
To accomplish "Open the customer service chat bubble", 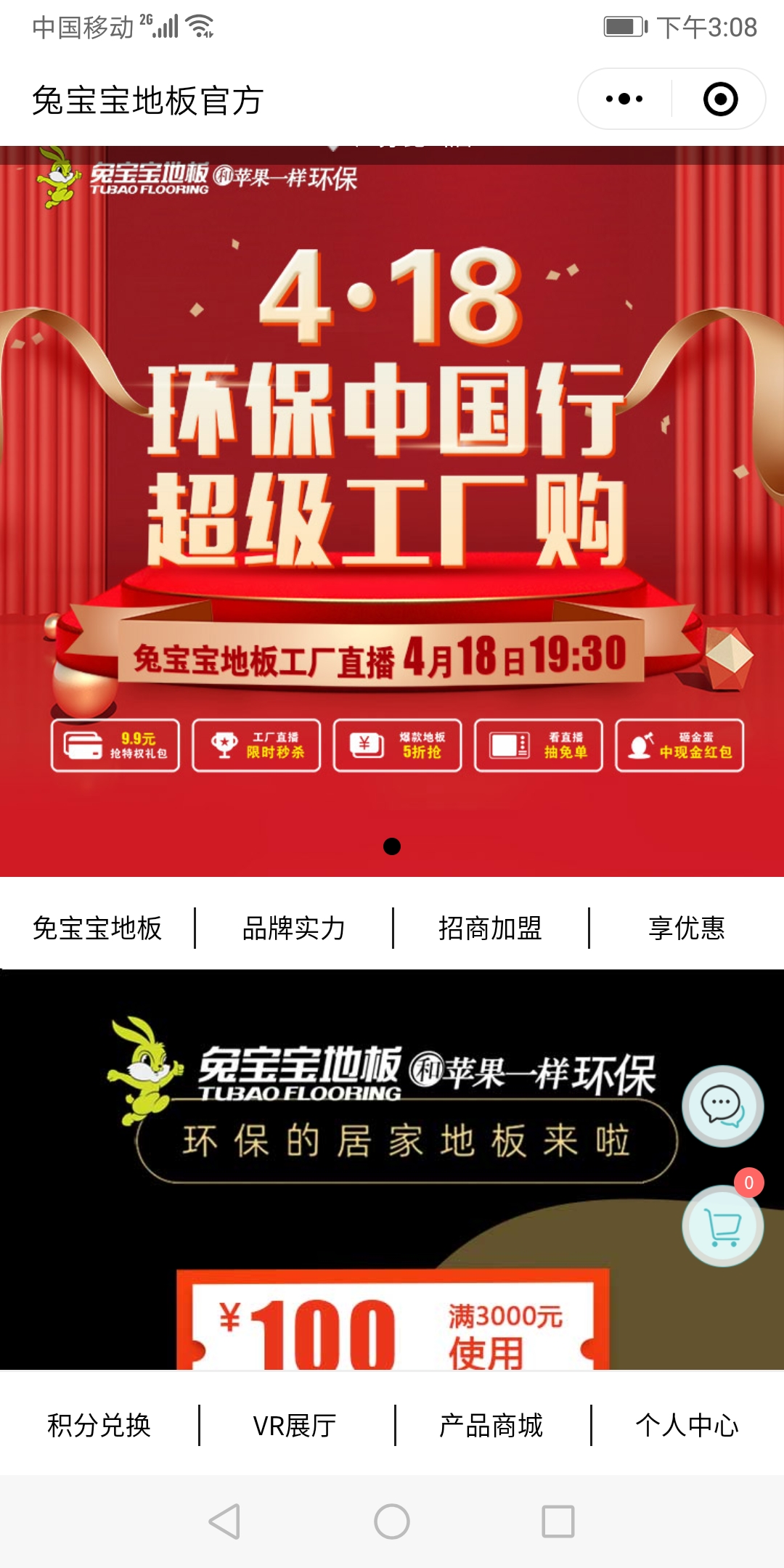I will (722, 1106).
